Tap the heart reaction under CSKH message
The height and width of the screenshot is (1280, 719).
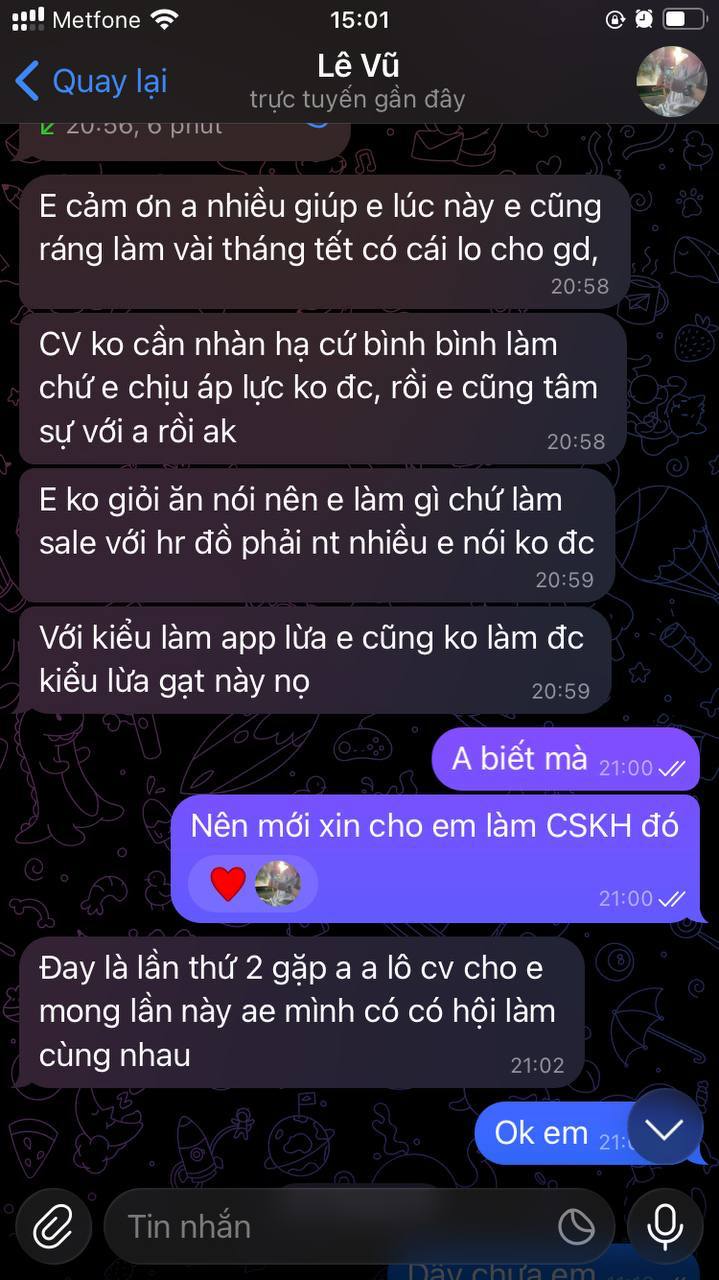click(x=228, y=883)
